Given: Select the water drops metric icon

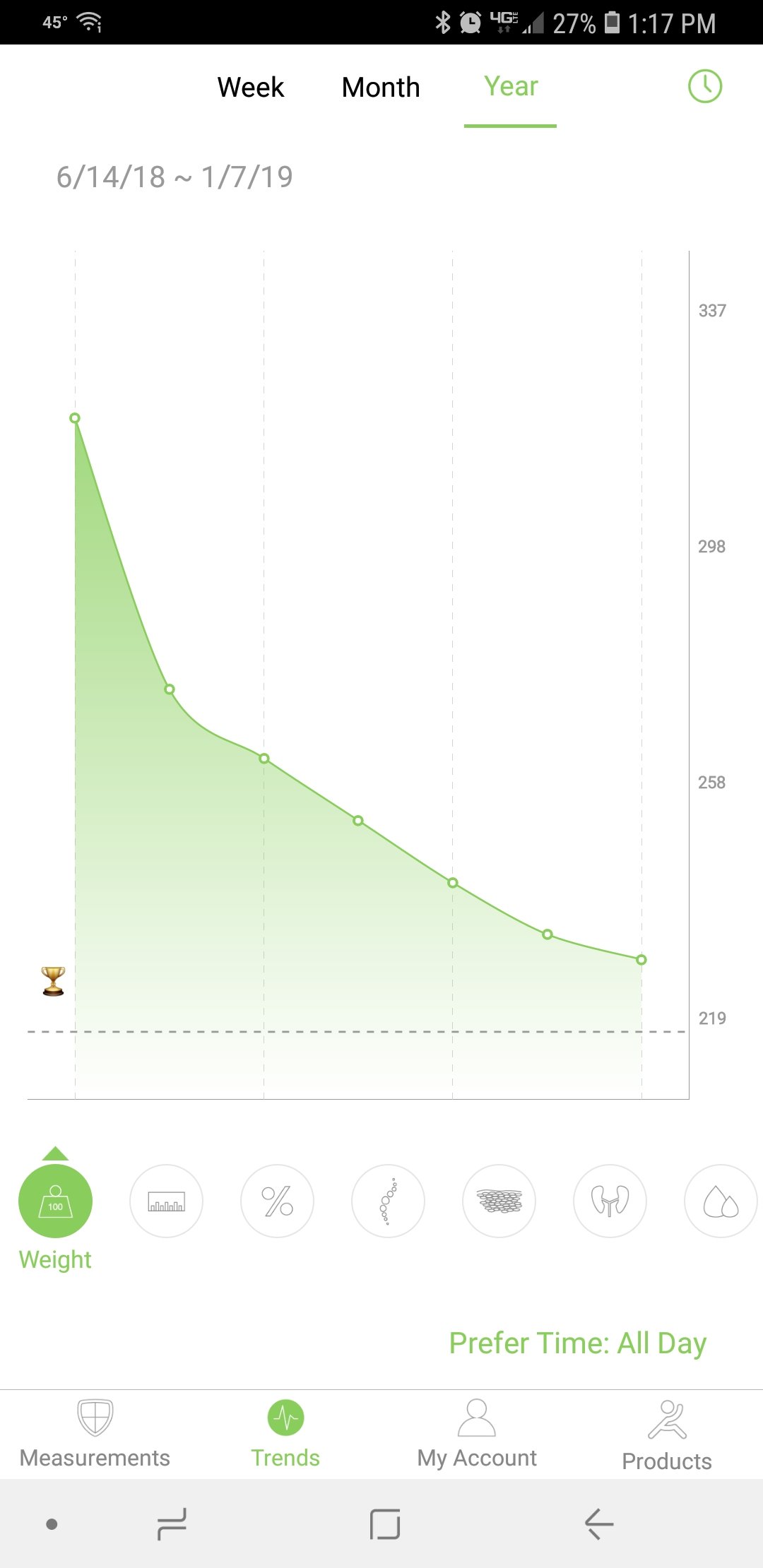Looking at the screenshot, I should coord(721,1201).
